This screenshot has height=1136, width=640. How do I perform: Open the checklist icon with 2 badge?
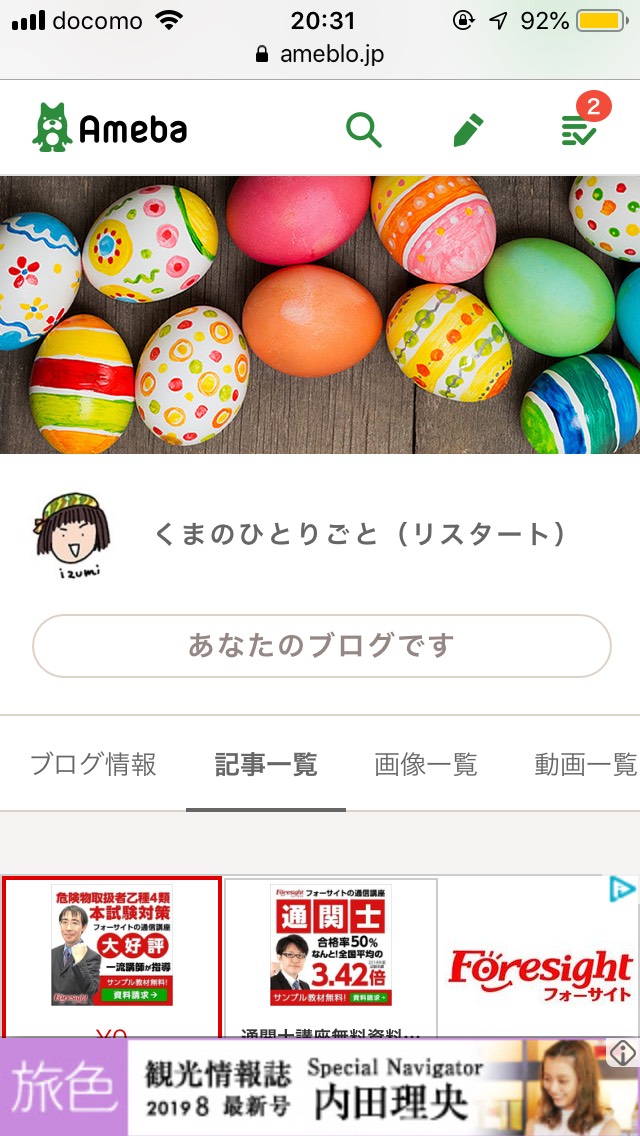coord(580,129)
